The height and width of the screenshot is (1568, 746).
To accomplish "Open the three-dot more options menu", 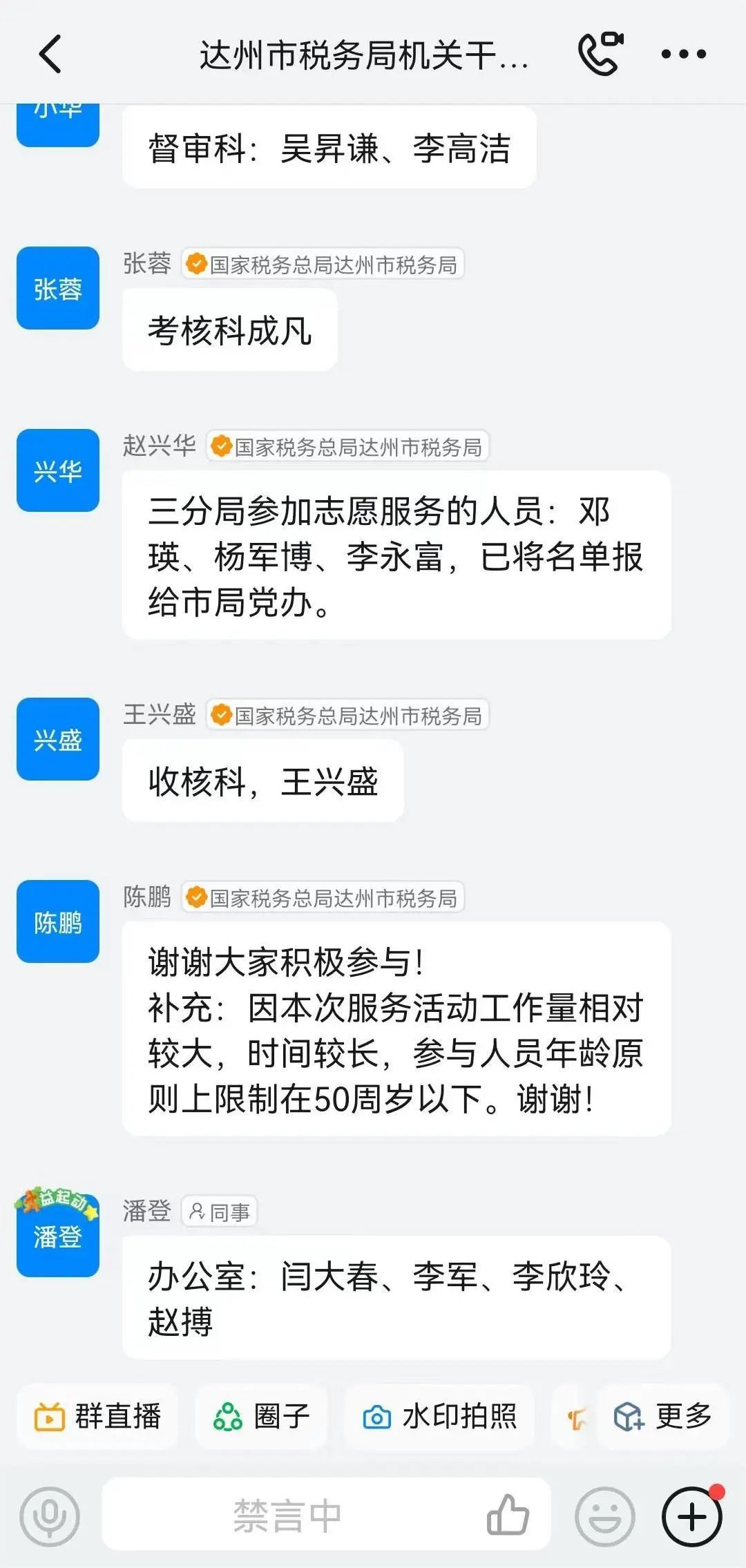I will (x=683, y=54).
